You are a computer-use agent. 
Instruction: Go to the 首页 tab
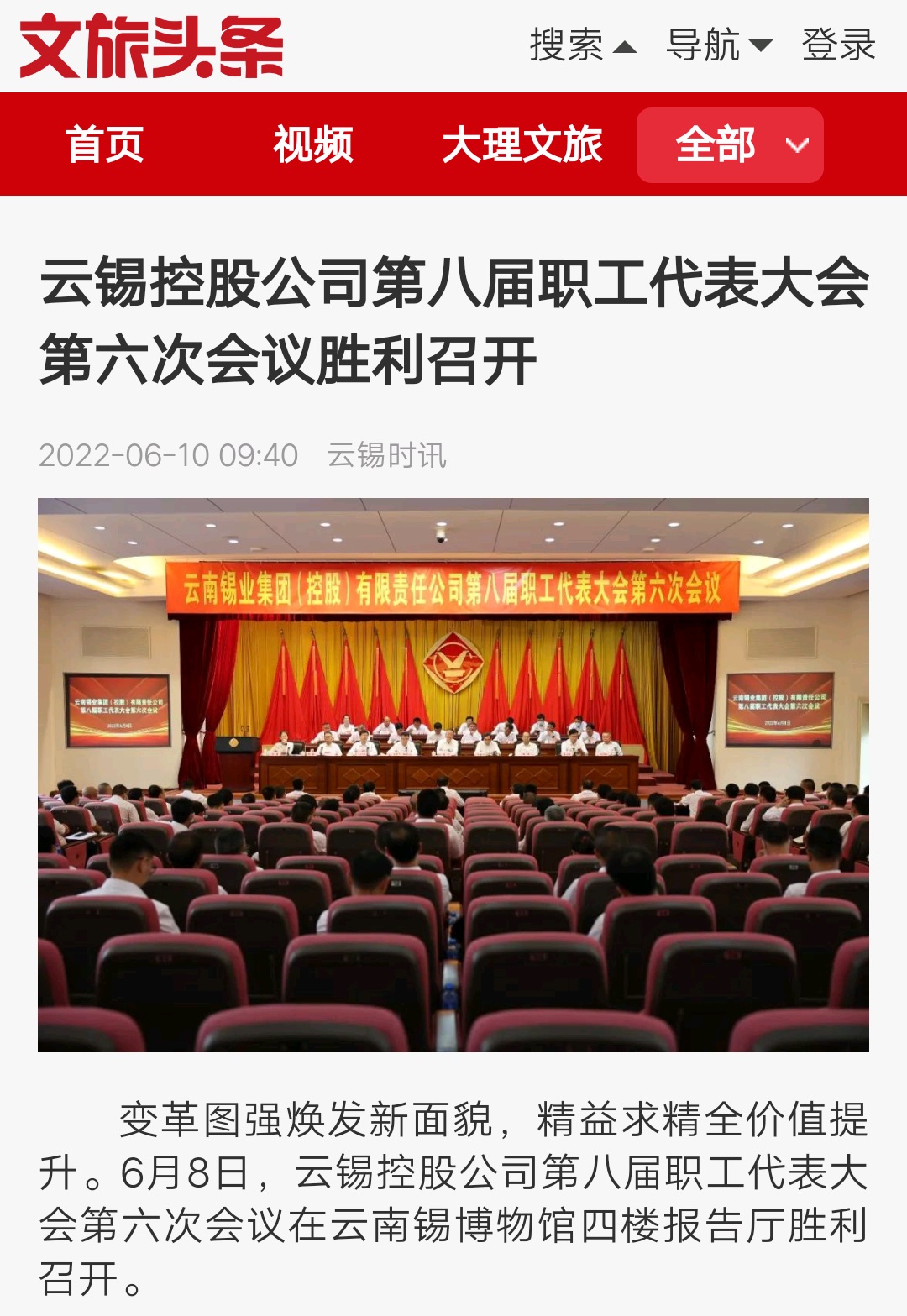(x=105, y=144)
